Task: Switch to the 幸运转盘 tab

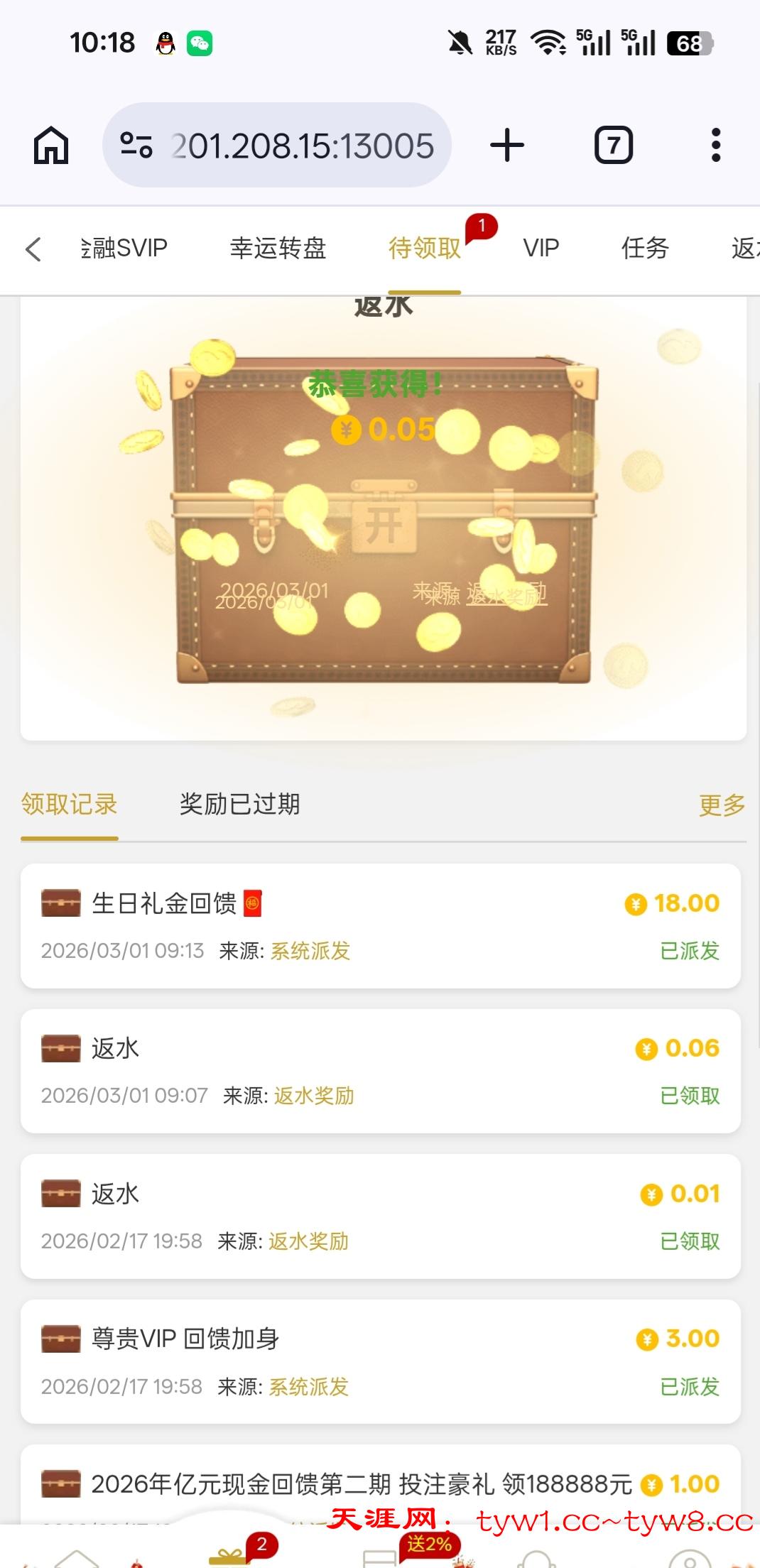Action: pos(278,248)
